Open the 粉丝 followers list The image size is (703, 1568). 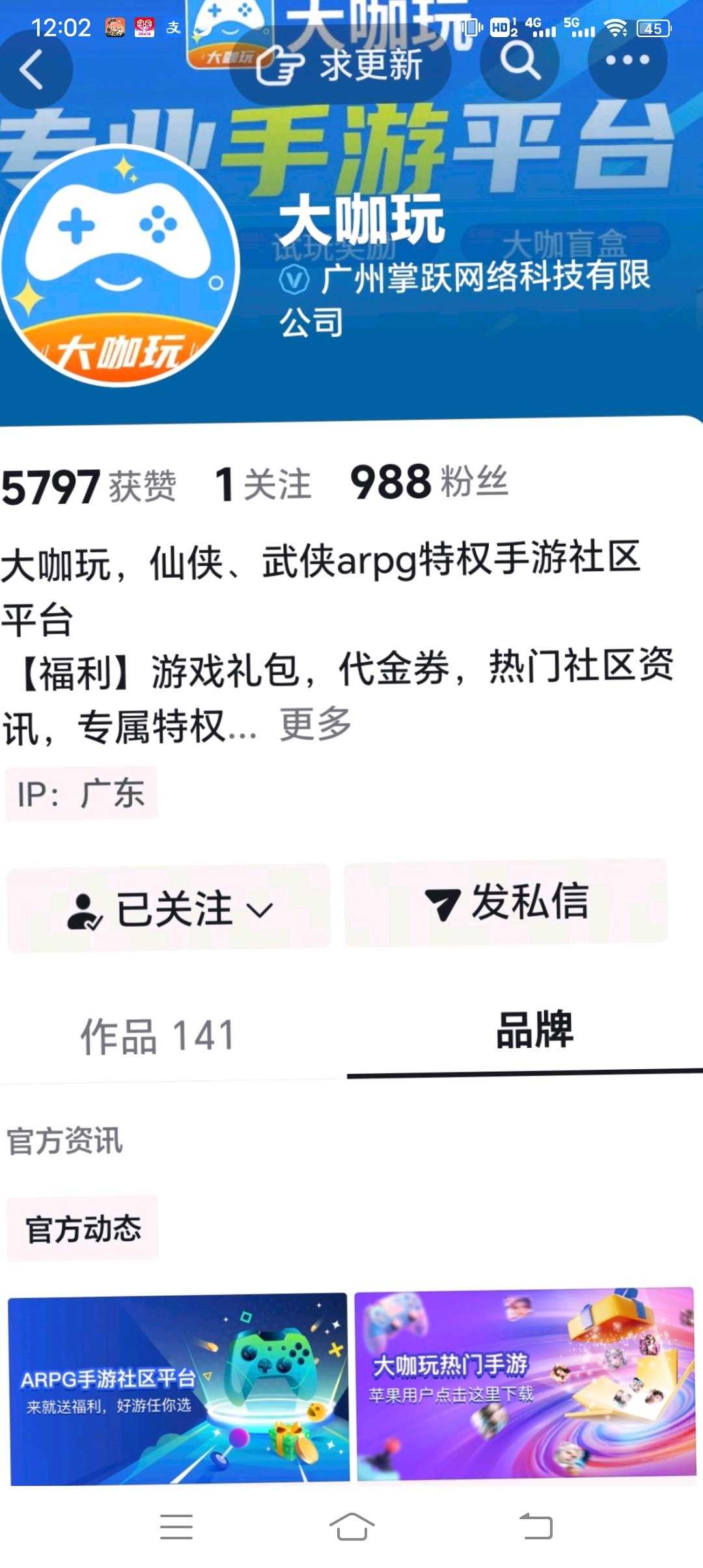click(x=429, y=483)
